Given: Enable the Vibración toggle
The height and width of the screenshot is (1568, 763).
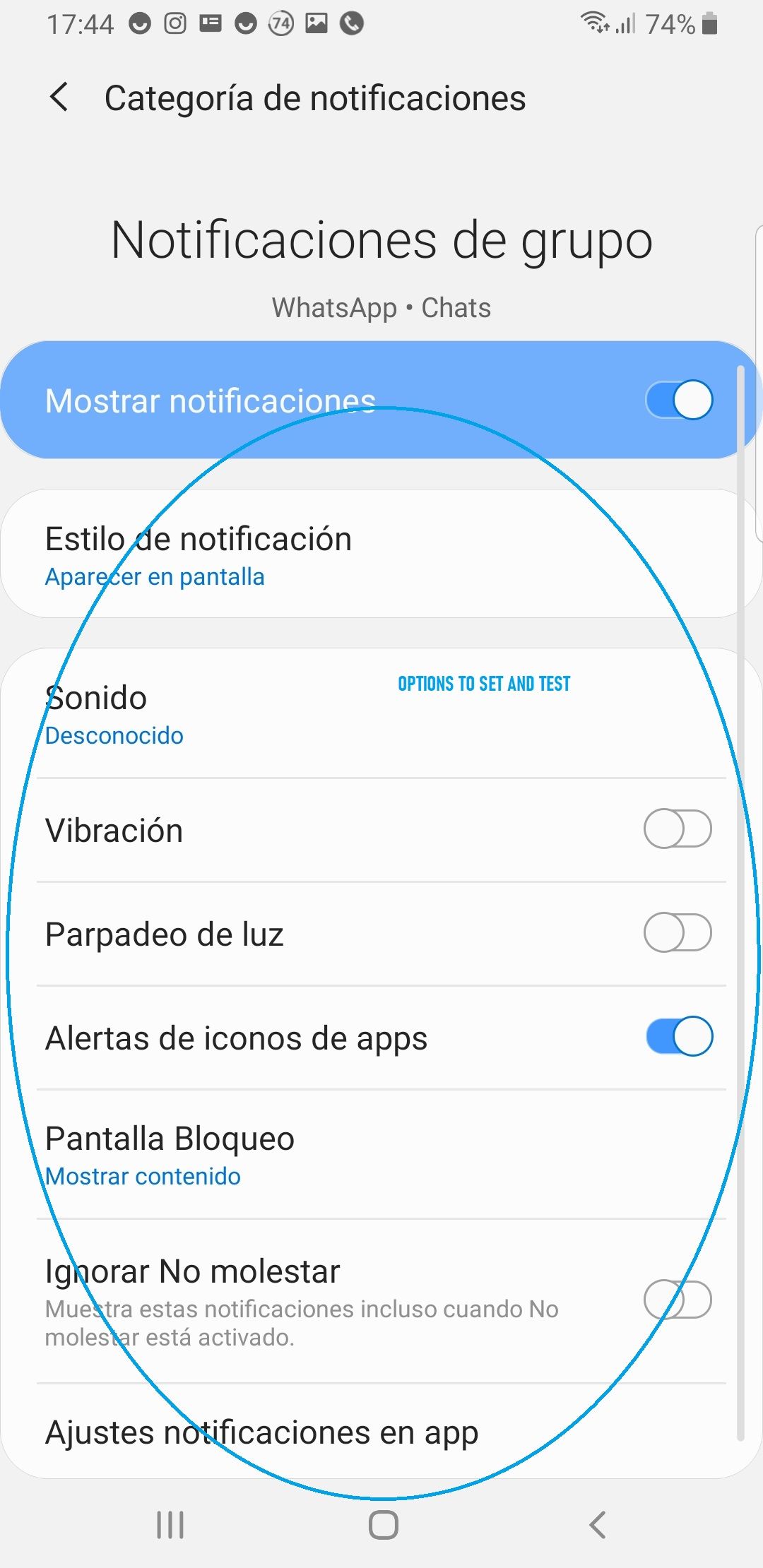Looking at the screenshot, I should pos(678,829).
